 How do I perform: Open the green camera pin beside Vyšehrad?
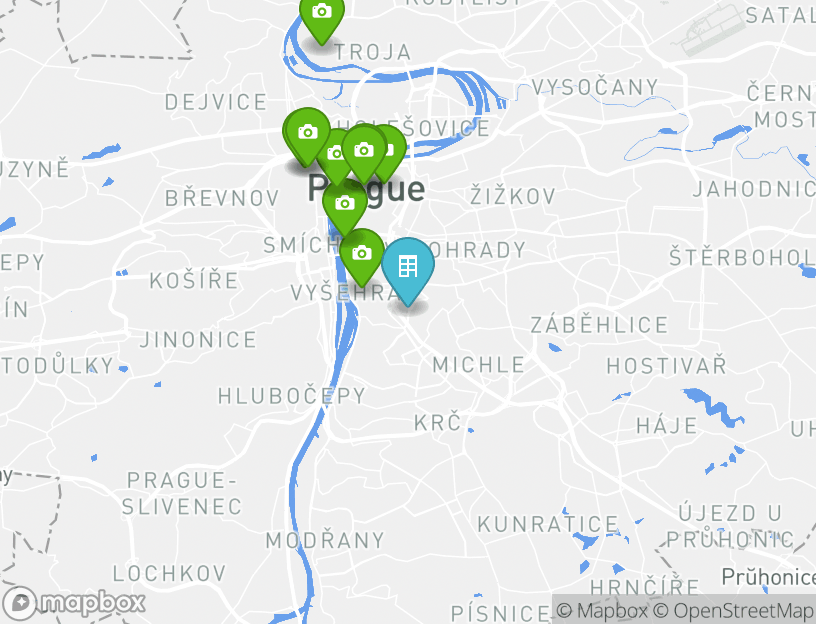point(362,254)
